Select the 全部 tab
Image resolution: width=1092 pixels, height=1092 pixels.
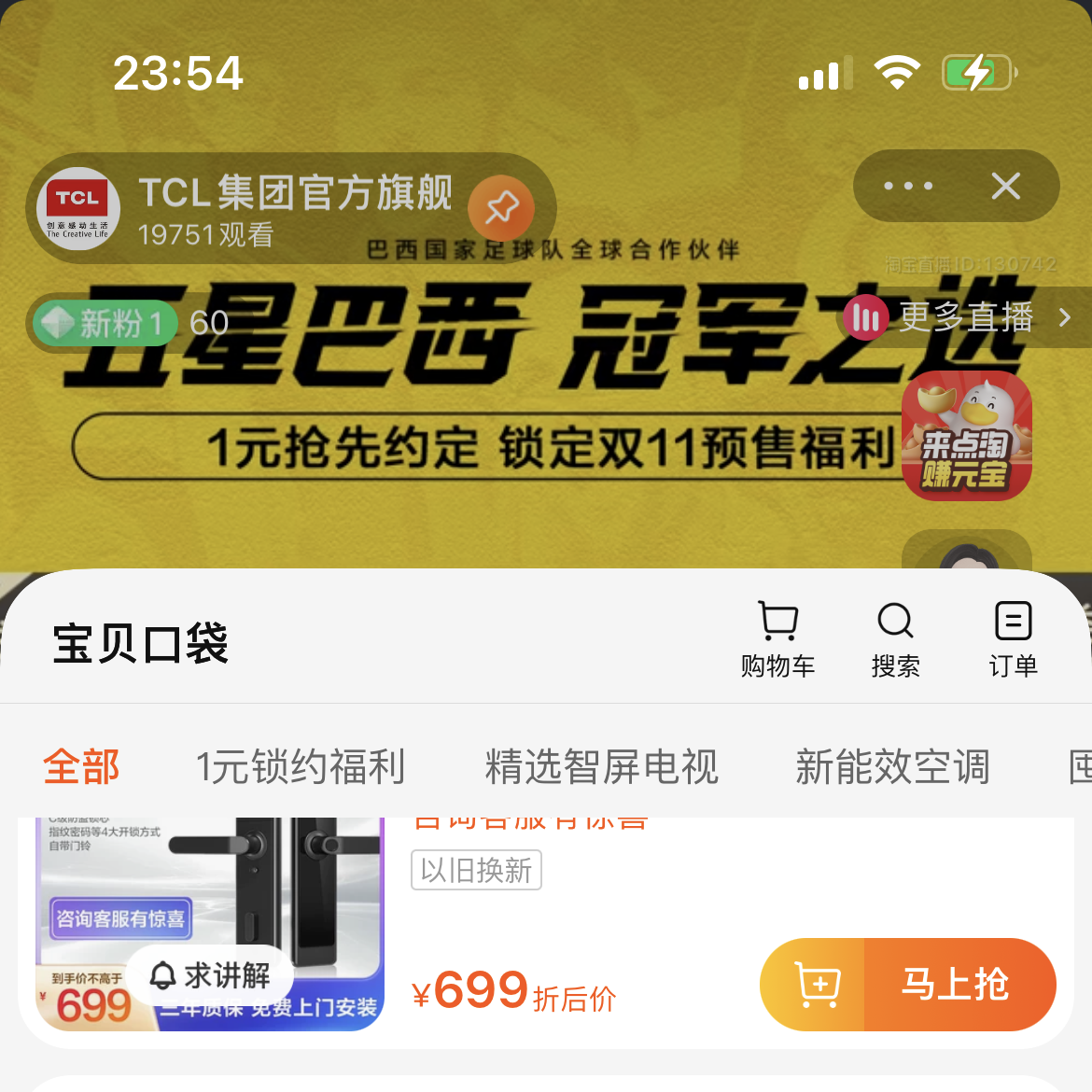point(81,767)
